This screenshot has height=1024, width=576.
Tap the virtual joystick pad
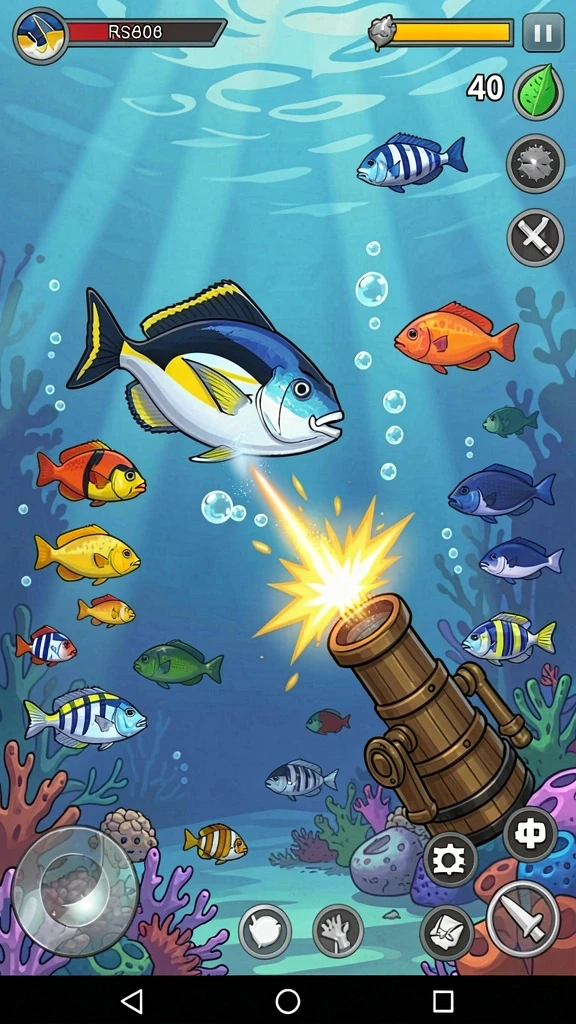click(x=75, y=891)
